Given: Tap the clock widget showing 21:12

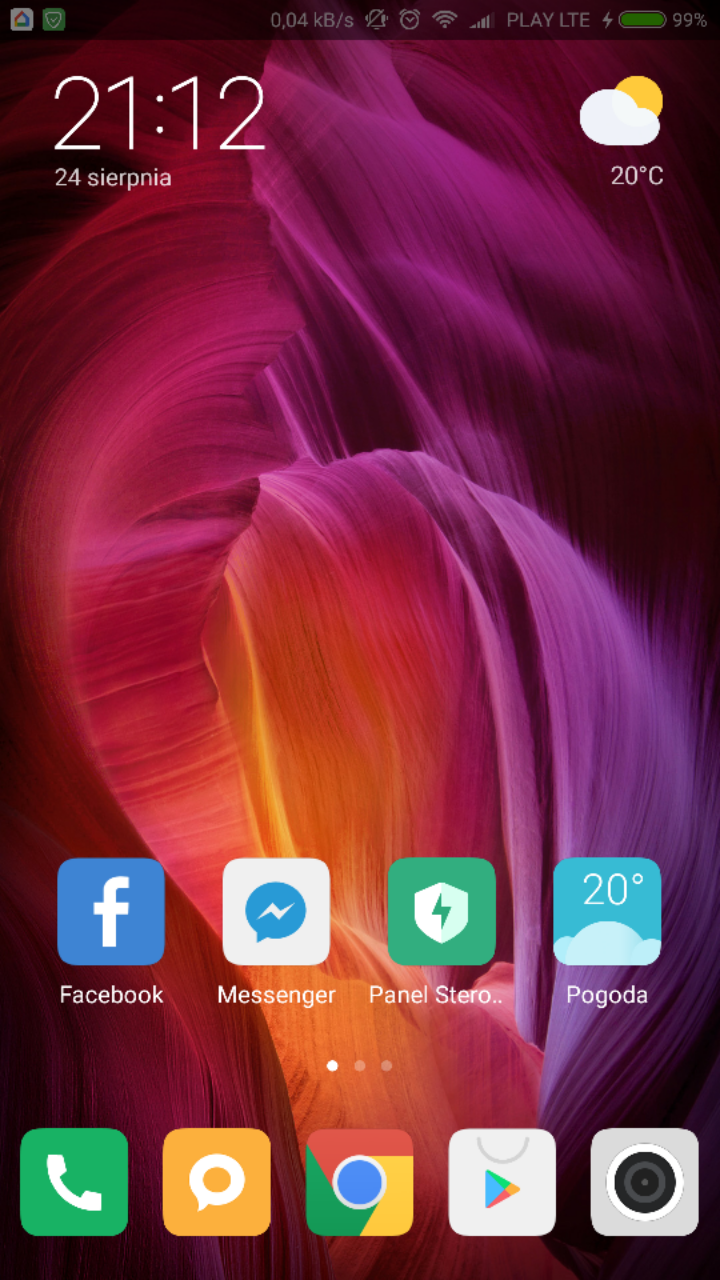Looking at the screenshot, I should tap(160, 115).
